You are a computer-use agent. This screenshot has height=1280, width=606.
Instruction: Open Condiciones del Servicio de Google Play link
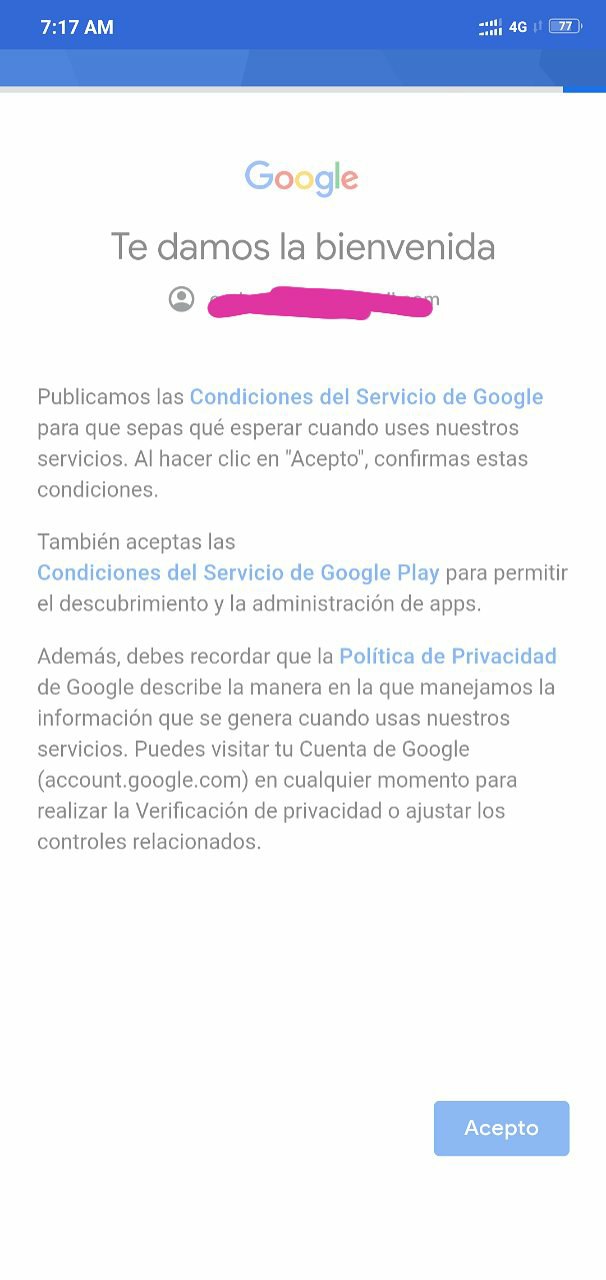click(238, 573)
